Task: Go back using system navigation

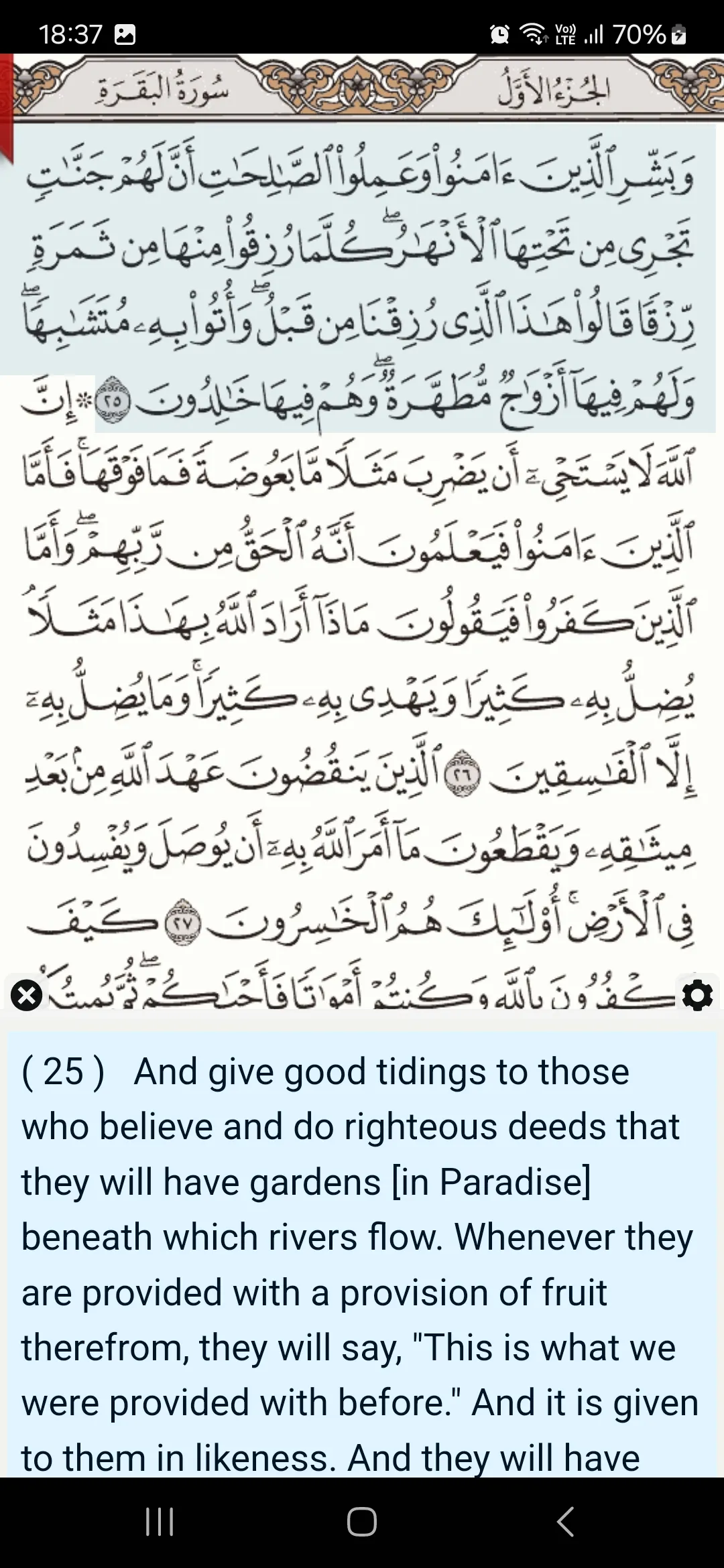Action: [x=565, y=1521]
